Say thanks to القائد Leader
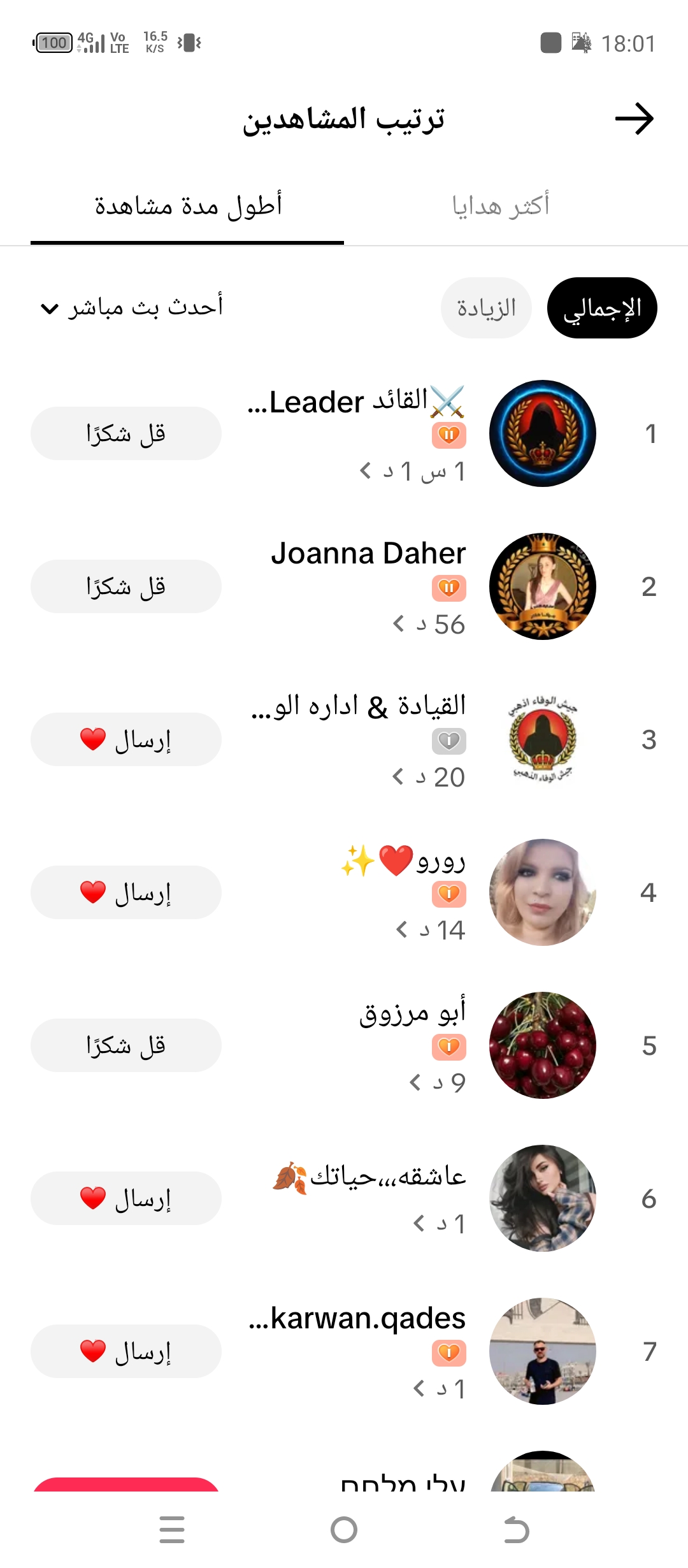Screen dimensions: 688x1568 [x=126, y=433]
